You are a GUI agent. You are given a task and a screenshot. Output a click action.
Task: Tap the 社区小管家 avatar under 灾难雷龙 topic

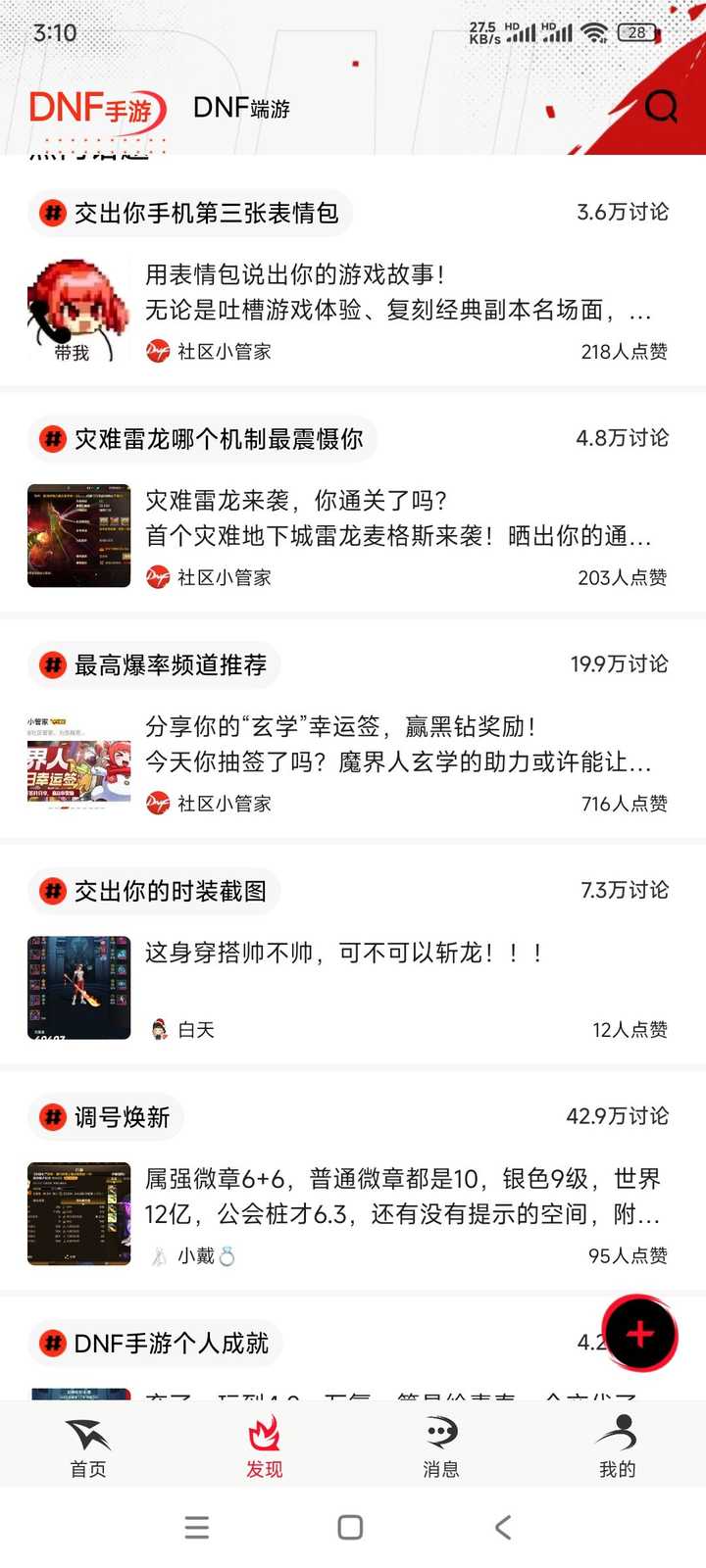[x=158, y=576]
